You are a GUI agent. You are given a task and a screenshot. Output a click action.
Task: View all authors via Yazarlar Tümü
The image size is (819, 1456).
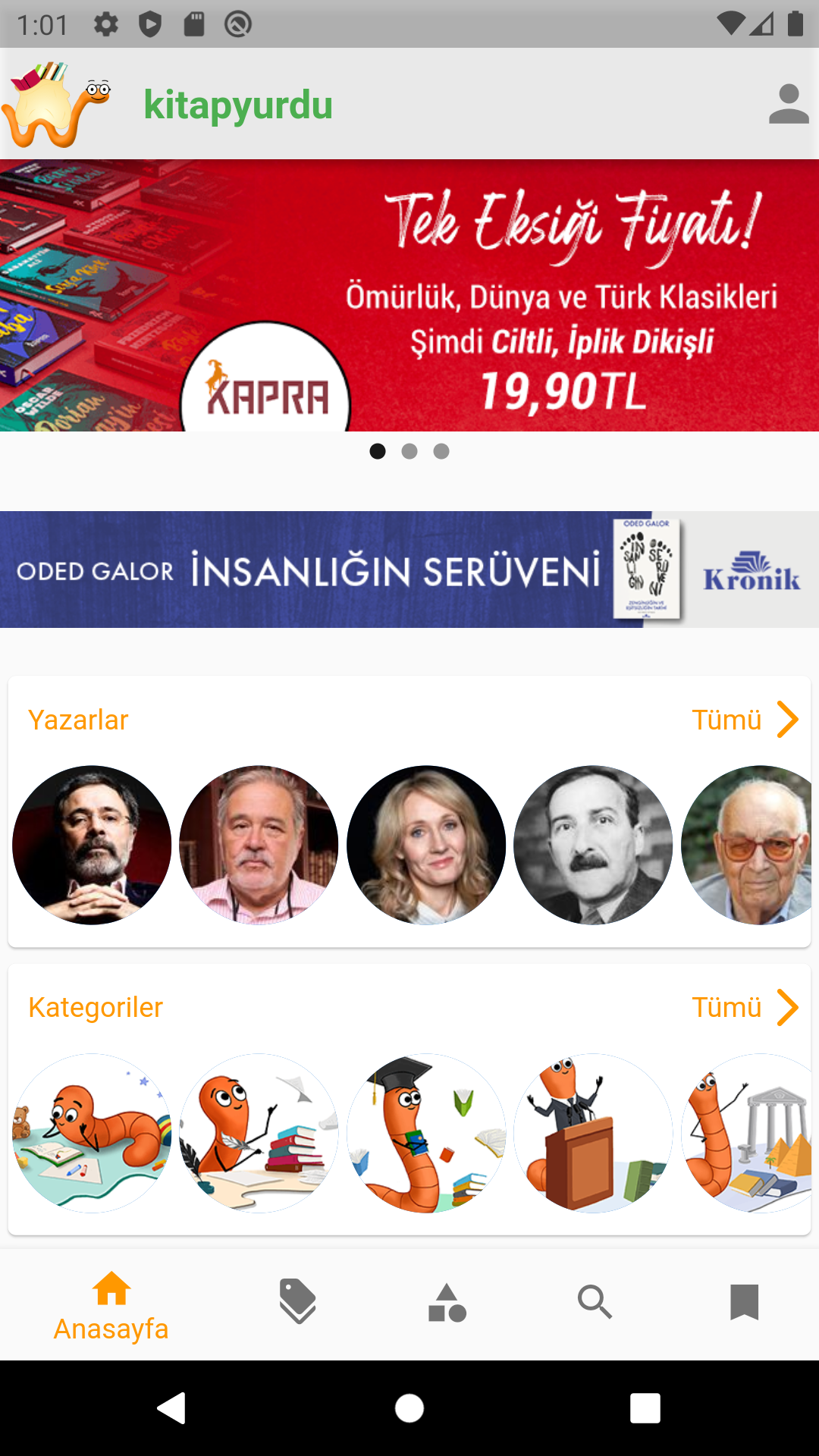click(x=745, y=720)
